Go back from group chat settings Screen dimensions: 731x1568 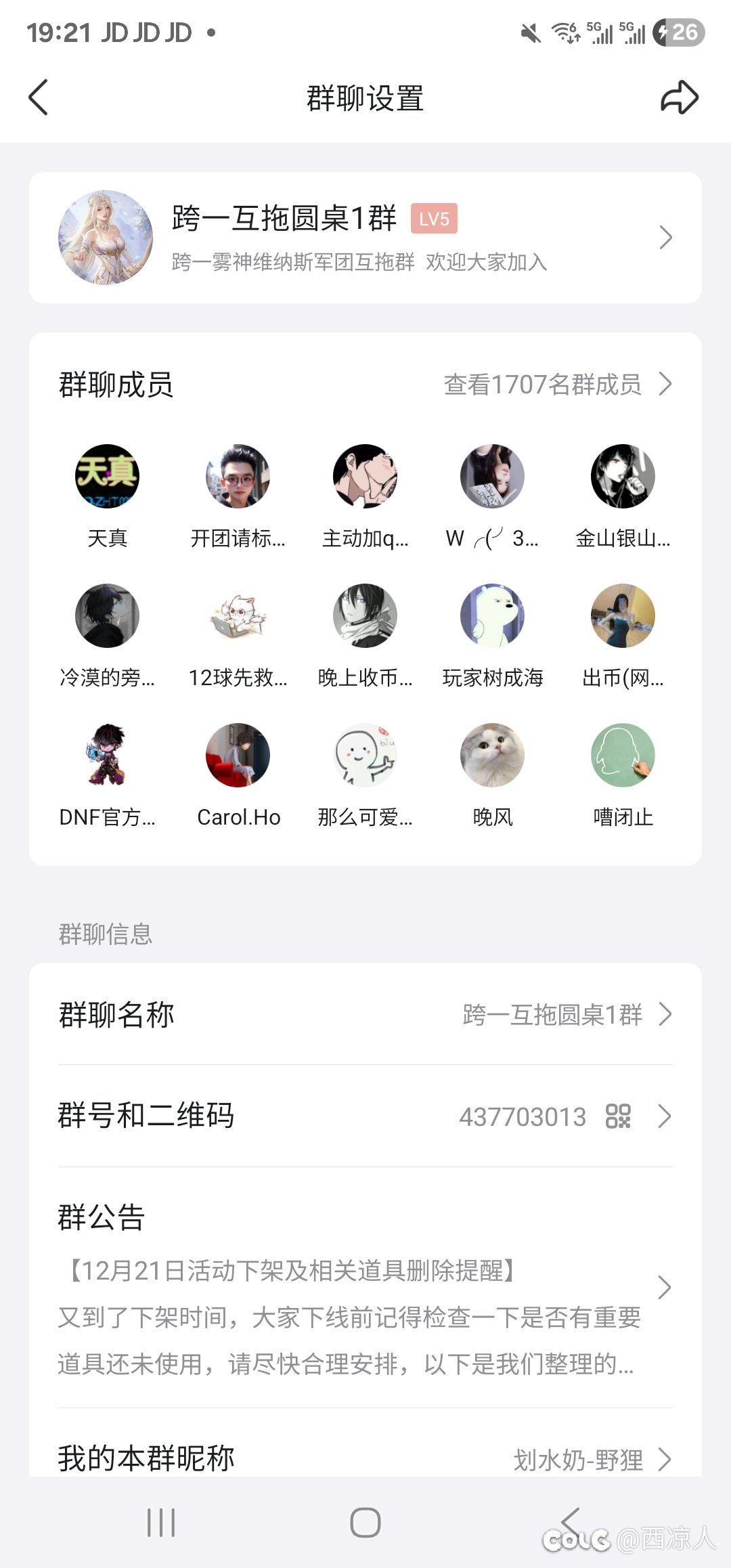[x=39, y=97]
